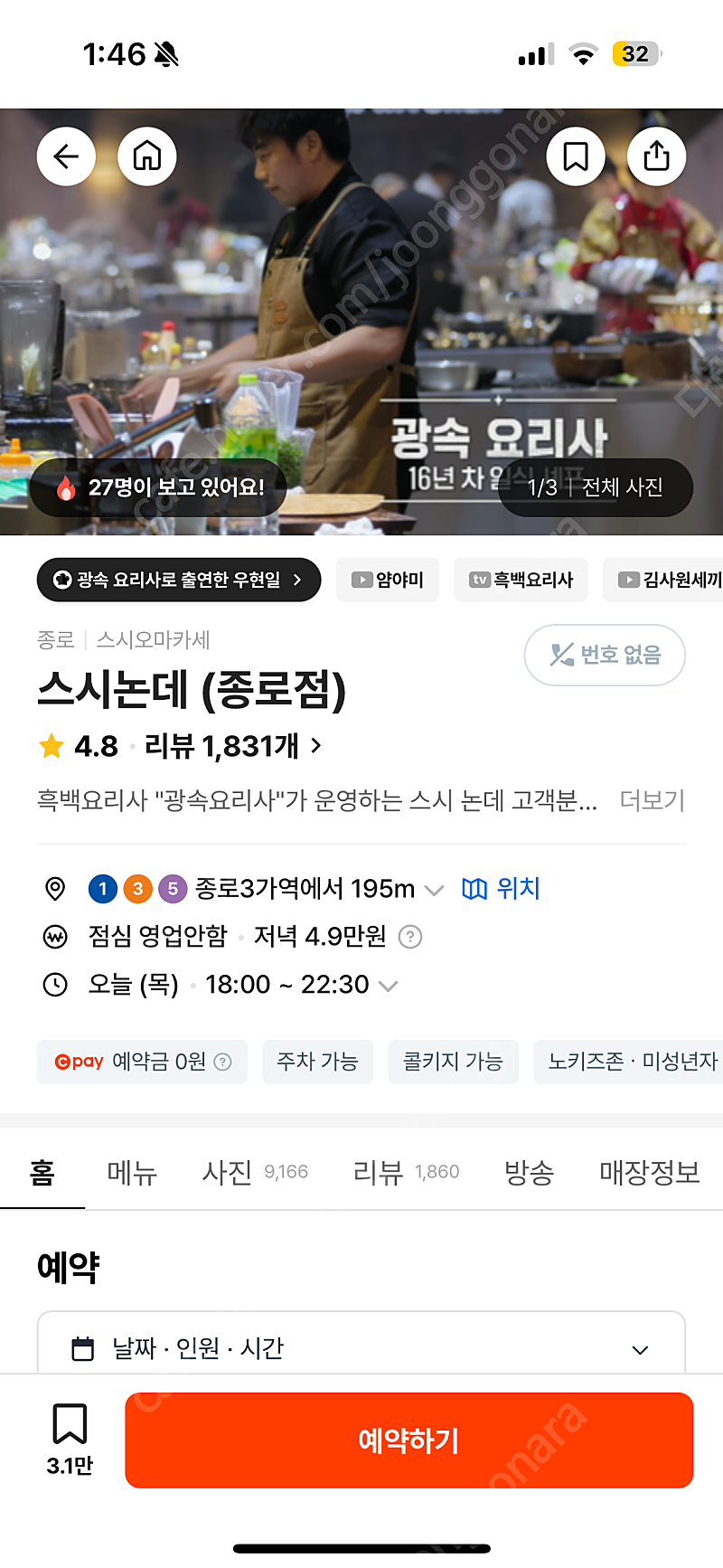The image size is (723, 1568).
Task: View map via 위치 link
Action: click(x=501, y=889)
